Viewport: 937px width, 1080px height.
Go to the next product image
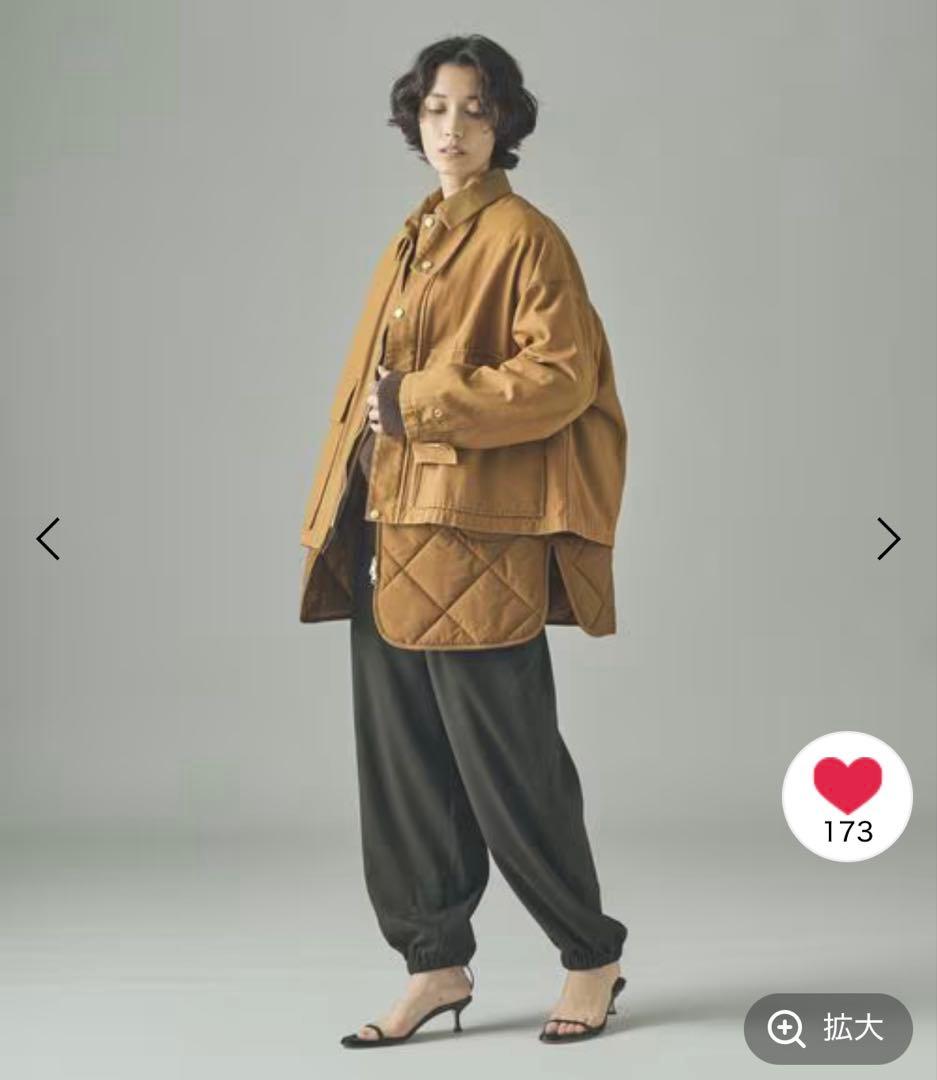888,539
